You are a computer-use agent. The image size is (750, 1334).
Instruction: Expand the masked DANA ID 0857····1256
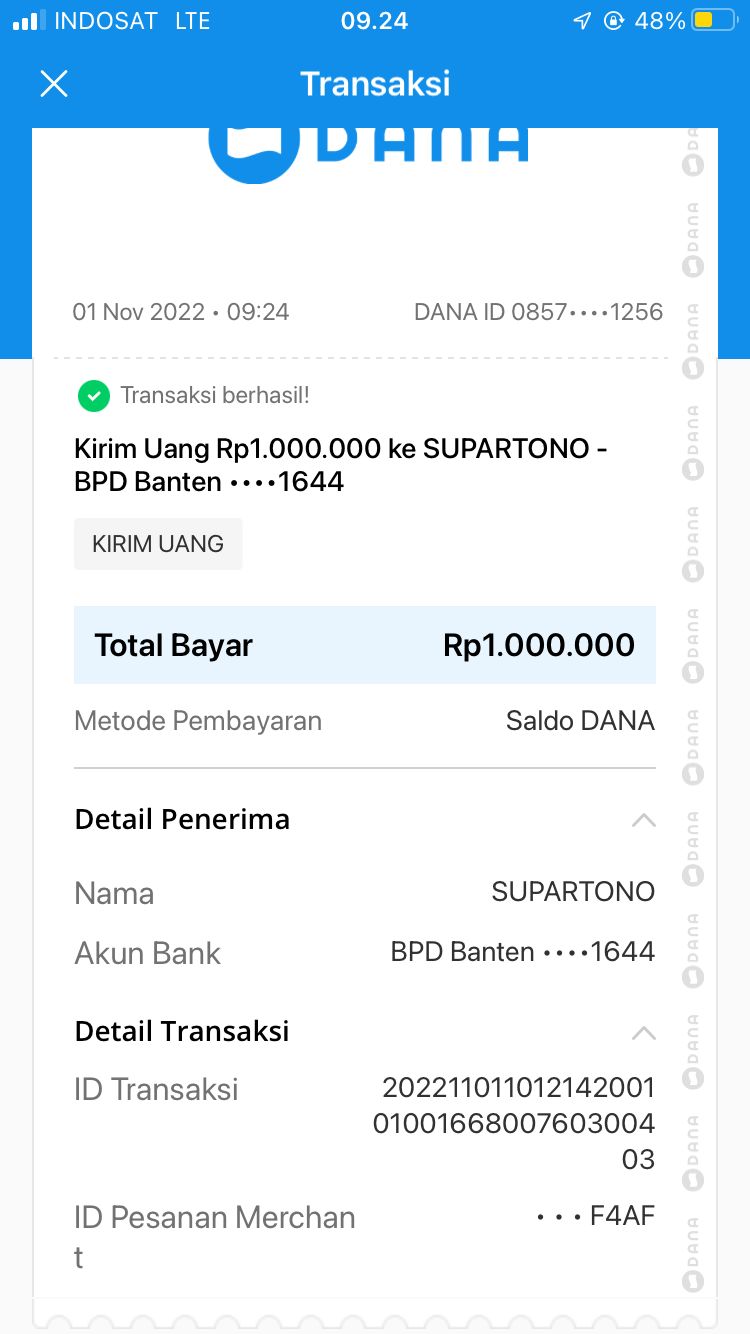[x=538, y=312]
